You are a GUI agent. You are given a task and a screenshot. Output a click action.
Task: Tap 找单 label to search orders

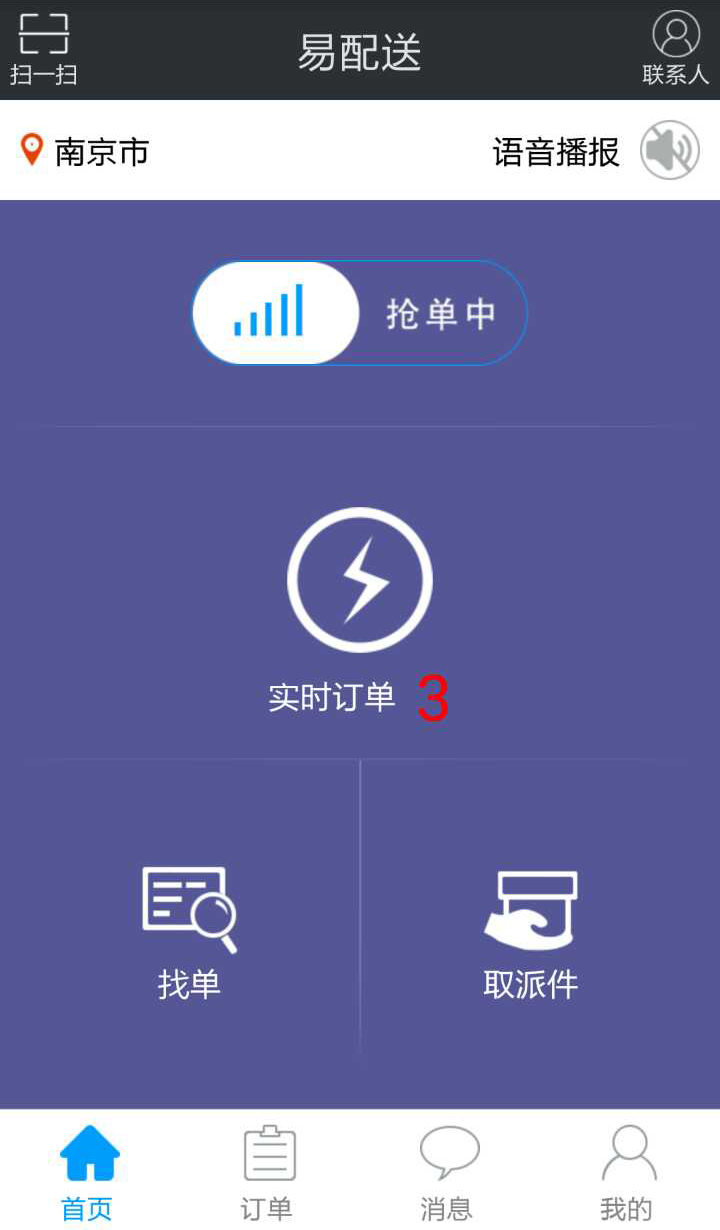coord(190,984)
